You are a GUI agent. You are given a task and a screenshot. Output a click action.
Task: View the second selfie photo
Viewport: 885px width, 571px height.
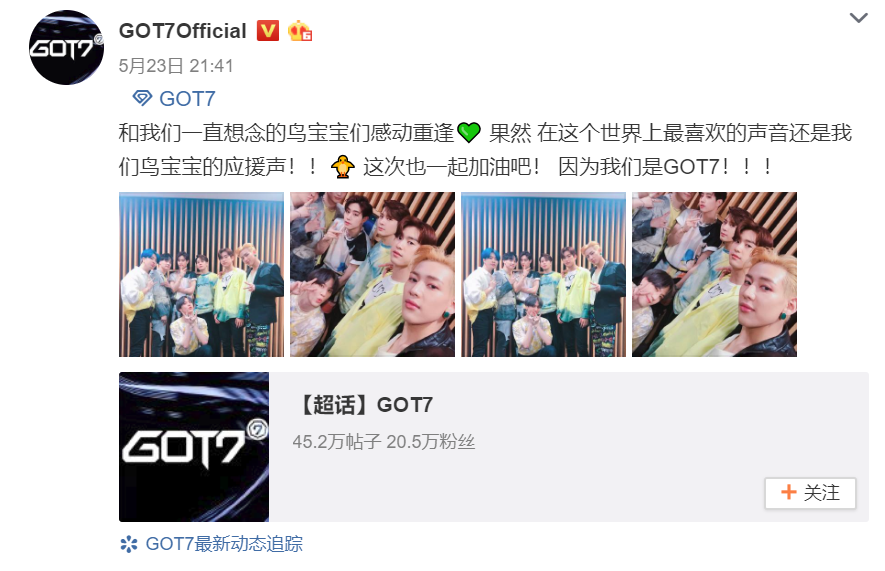click(372, 274)
